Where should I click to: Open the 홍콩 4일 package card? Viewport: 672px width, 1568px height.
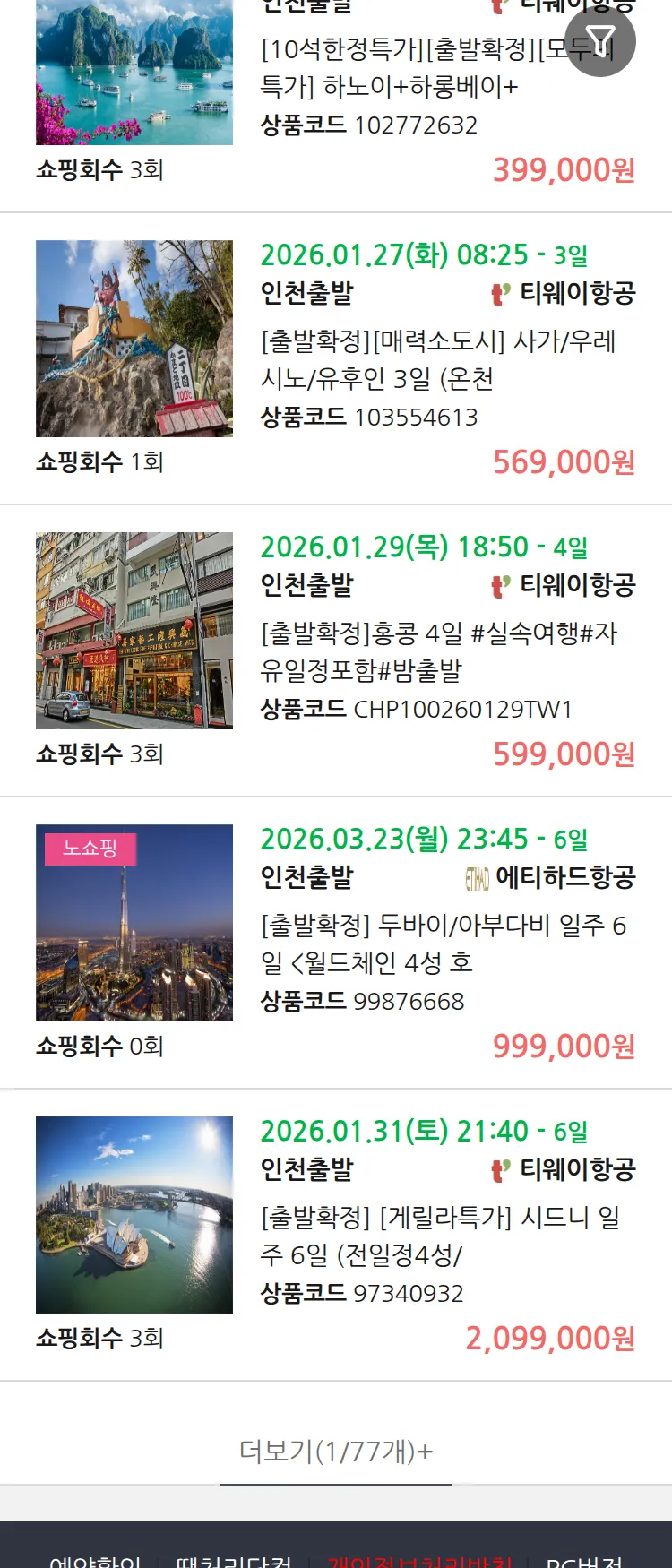tap(437, 651)
